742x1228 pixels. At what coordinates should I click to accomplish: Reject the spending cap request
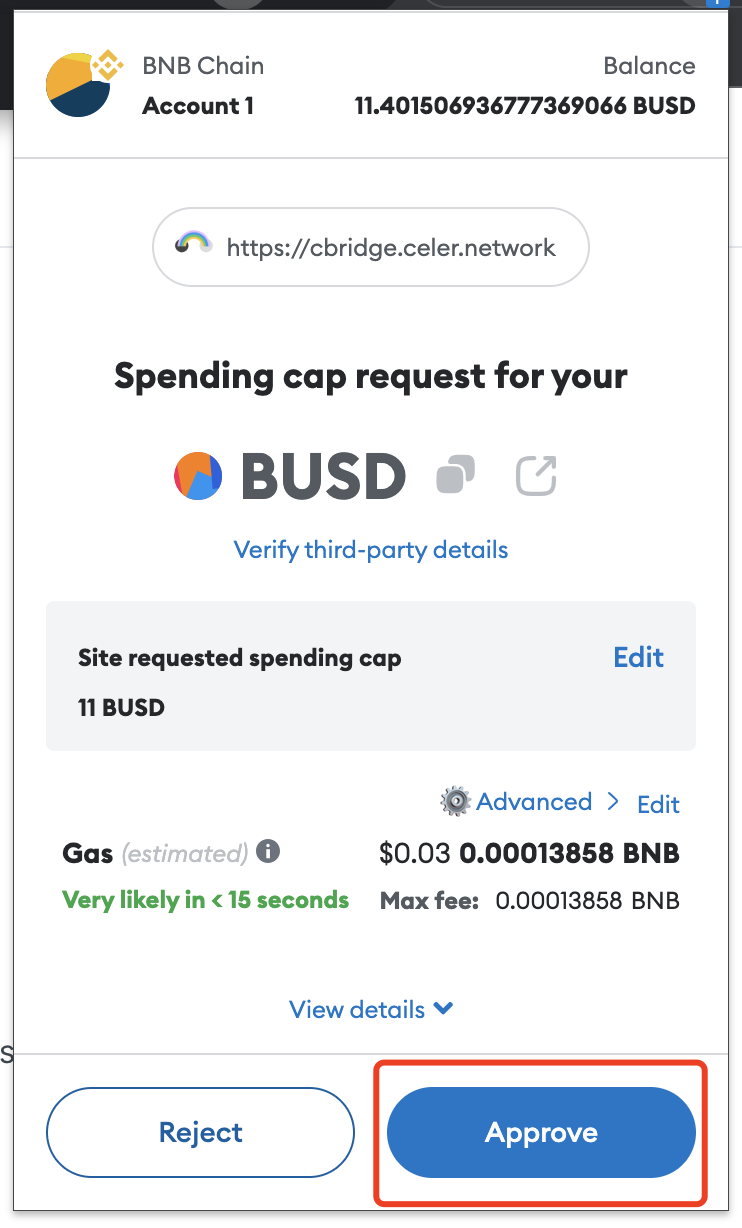200,1132
